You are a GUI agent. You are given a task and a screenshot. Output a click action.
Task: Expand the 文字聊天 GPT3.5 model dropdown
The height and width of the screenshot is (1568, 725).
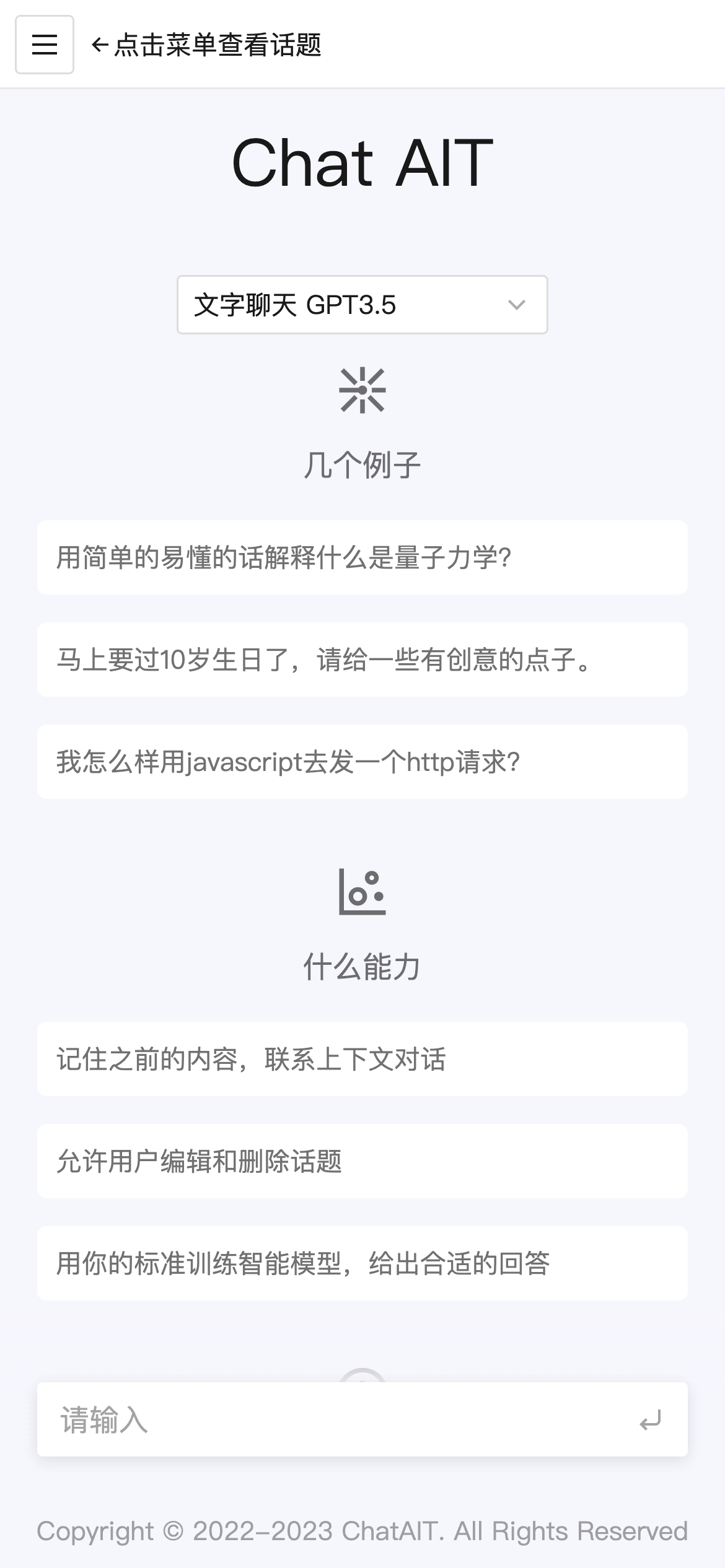pos(362,305)
